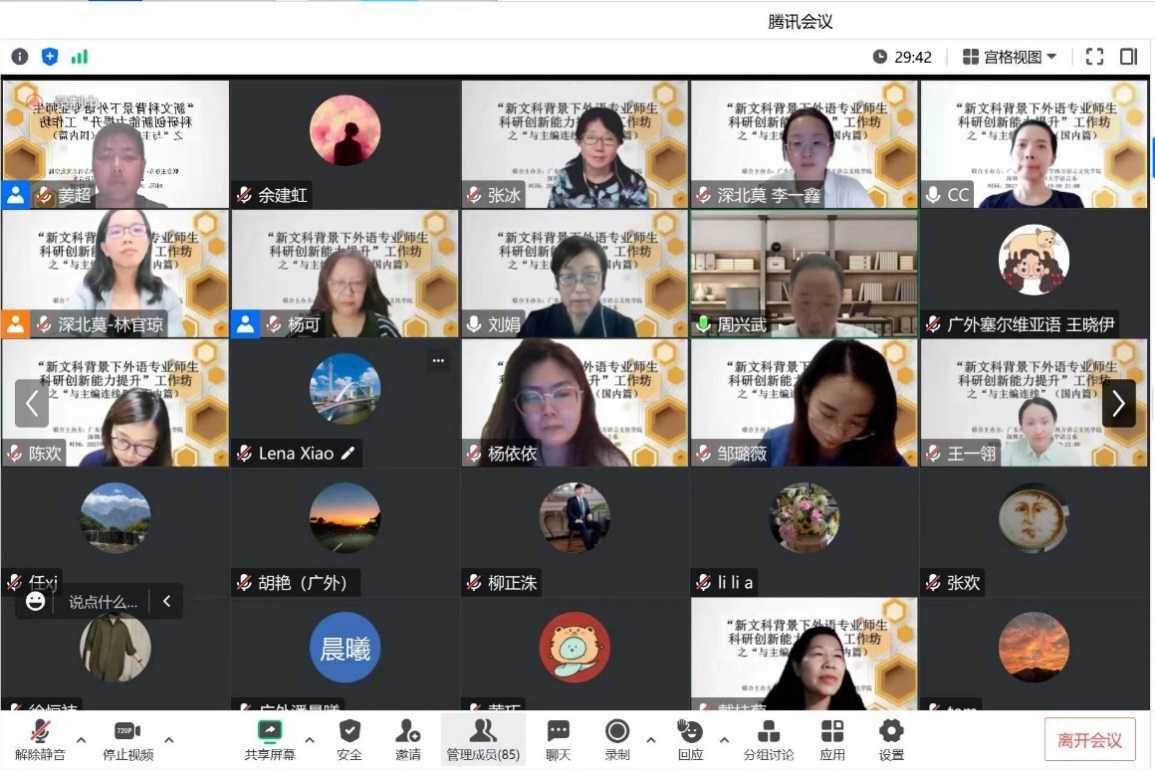Open manage members (管理成员) panel
This screenshot has width=1155, height=770.
(x=483, y=739)
